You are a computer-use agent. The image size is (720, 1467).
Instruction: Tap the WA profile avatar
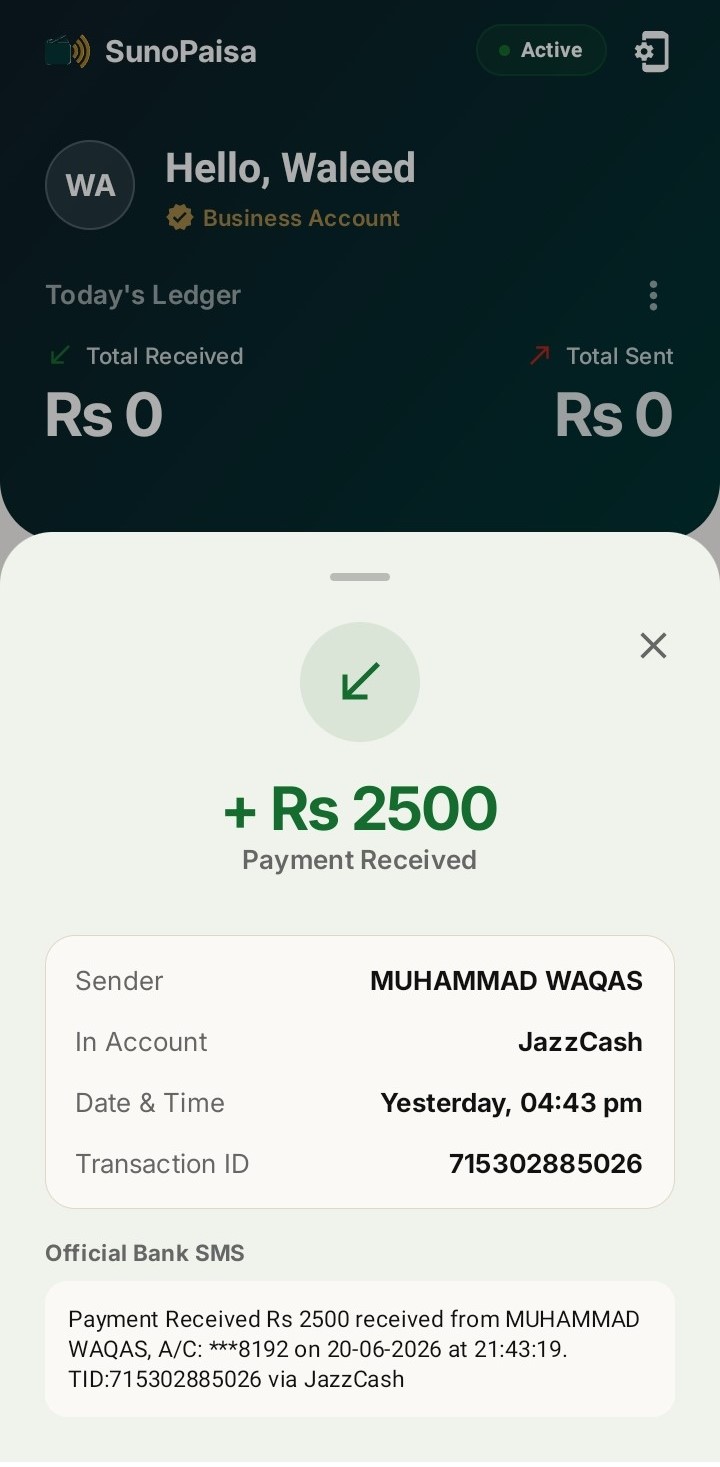click(x=90, y=185)
